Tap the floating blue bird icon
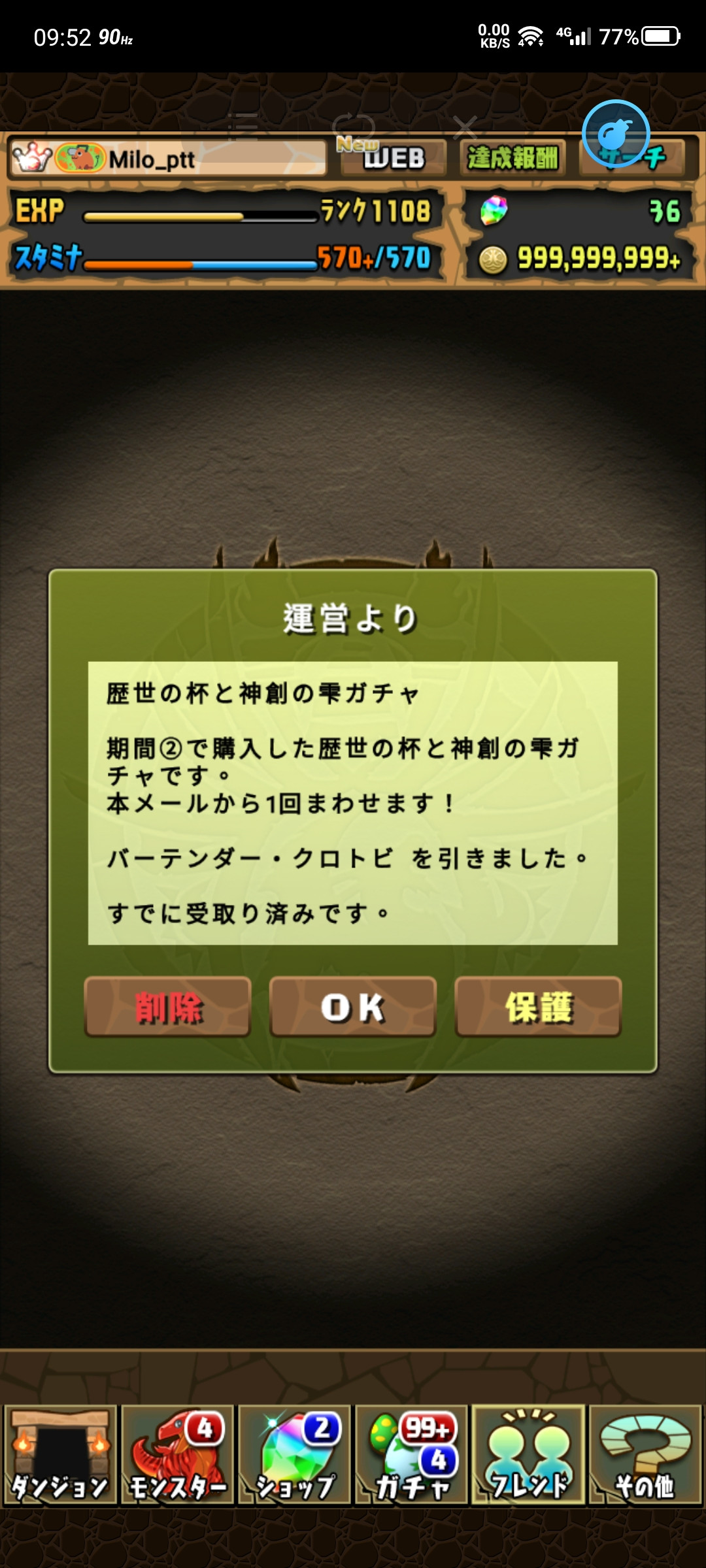Viewport: 706px width, 1568px height. 616,134
